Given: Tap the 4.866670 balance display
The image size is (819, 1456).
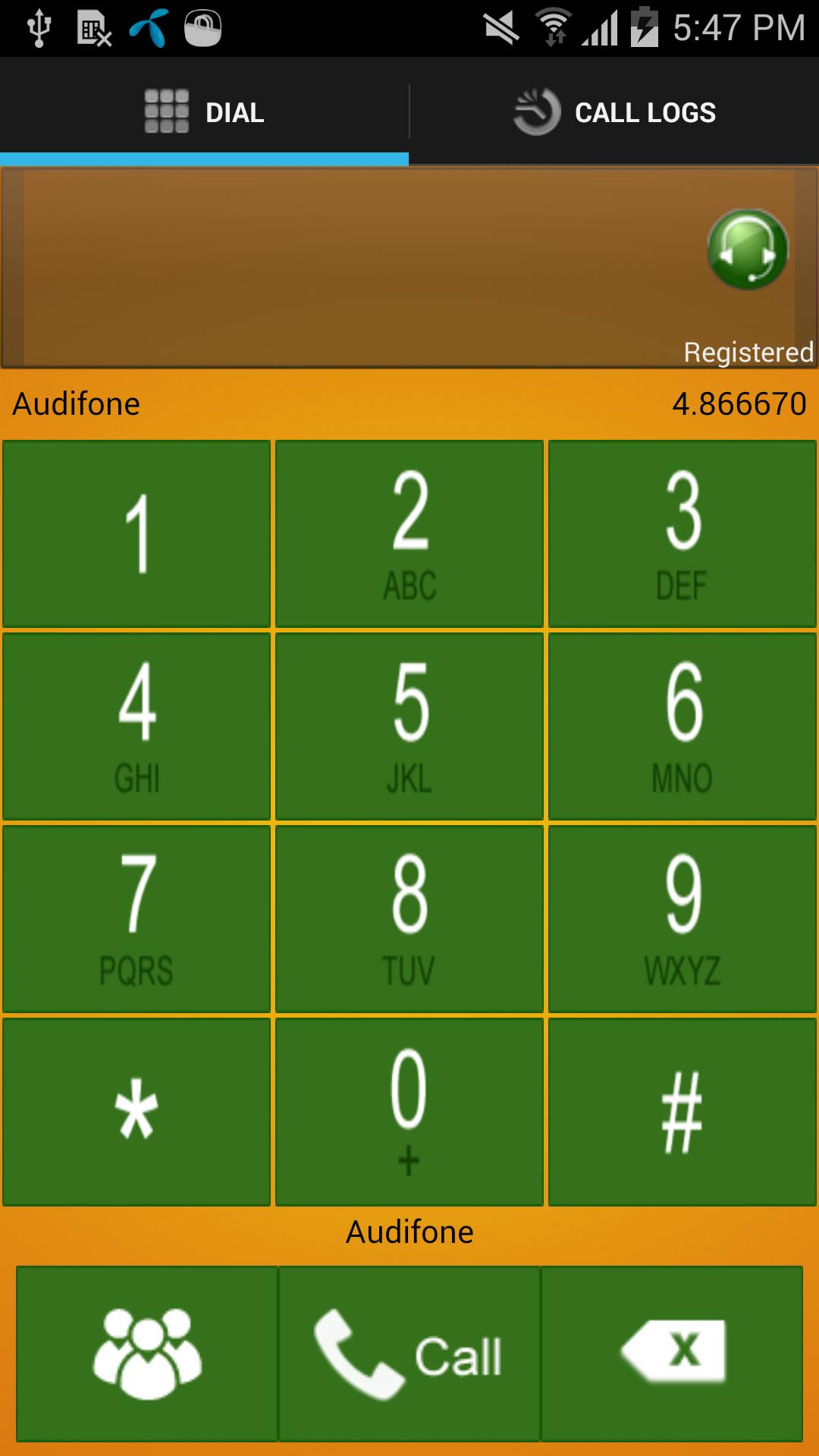Looking at the screenshot, I should click(x=739, y=404).
